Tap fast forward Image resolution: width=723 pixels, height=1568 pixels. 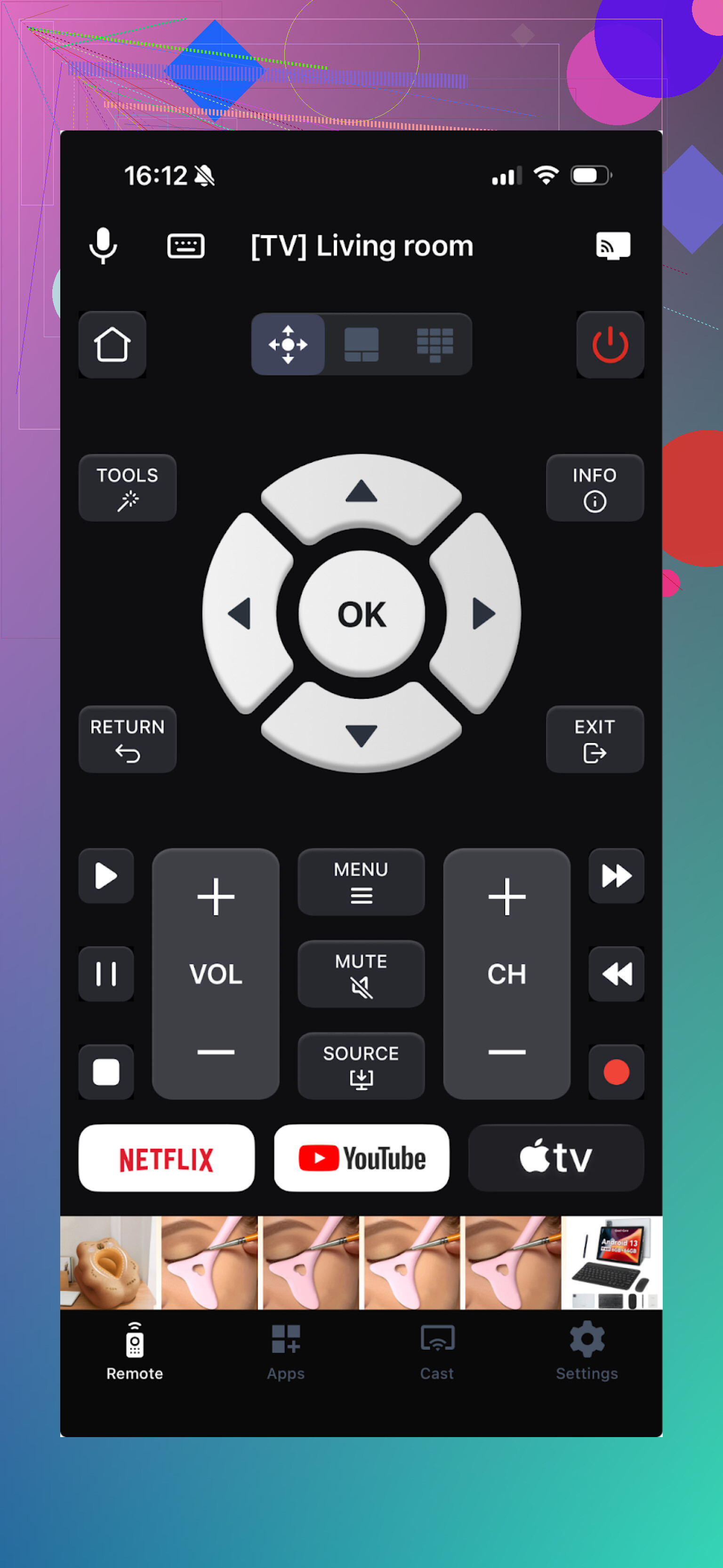(616, 875)
